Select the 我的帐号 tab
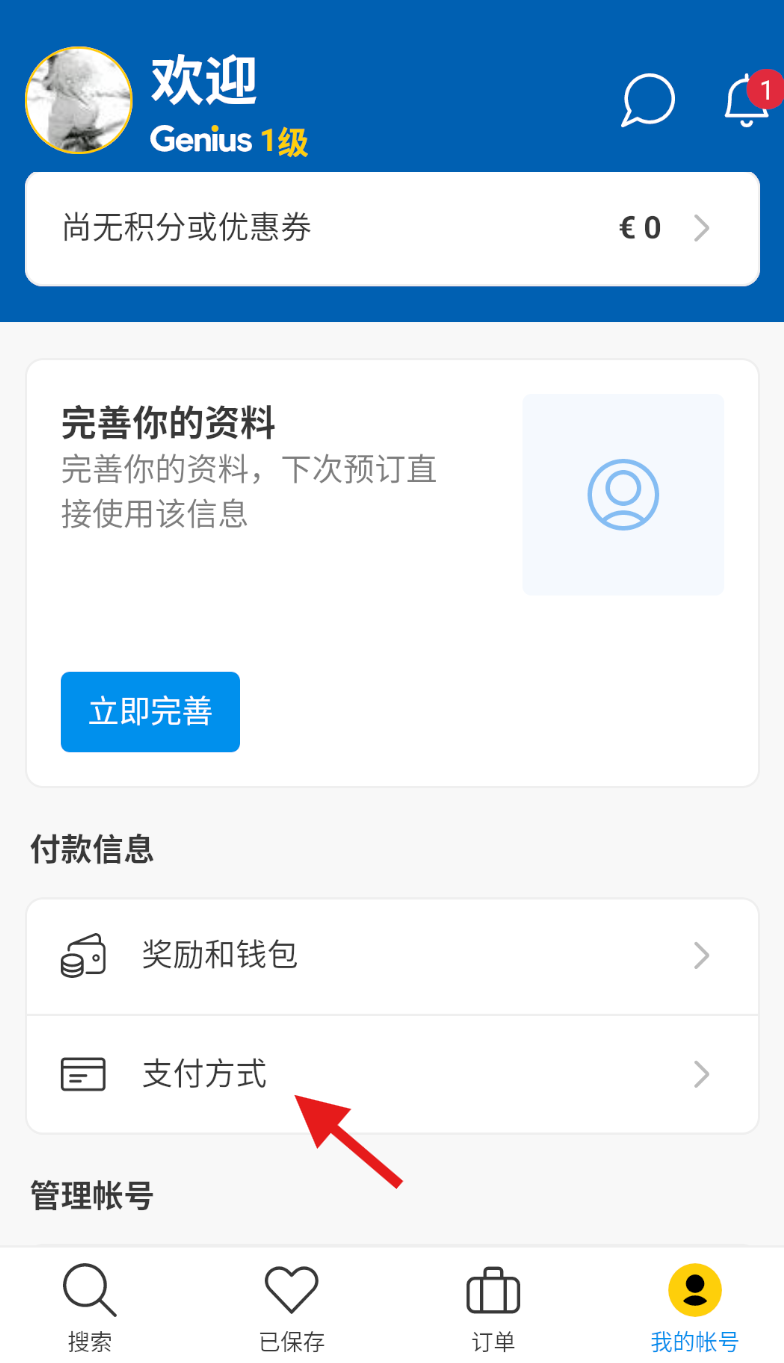 tap(694, 1306)
